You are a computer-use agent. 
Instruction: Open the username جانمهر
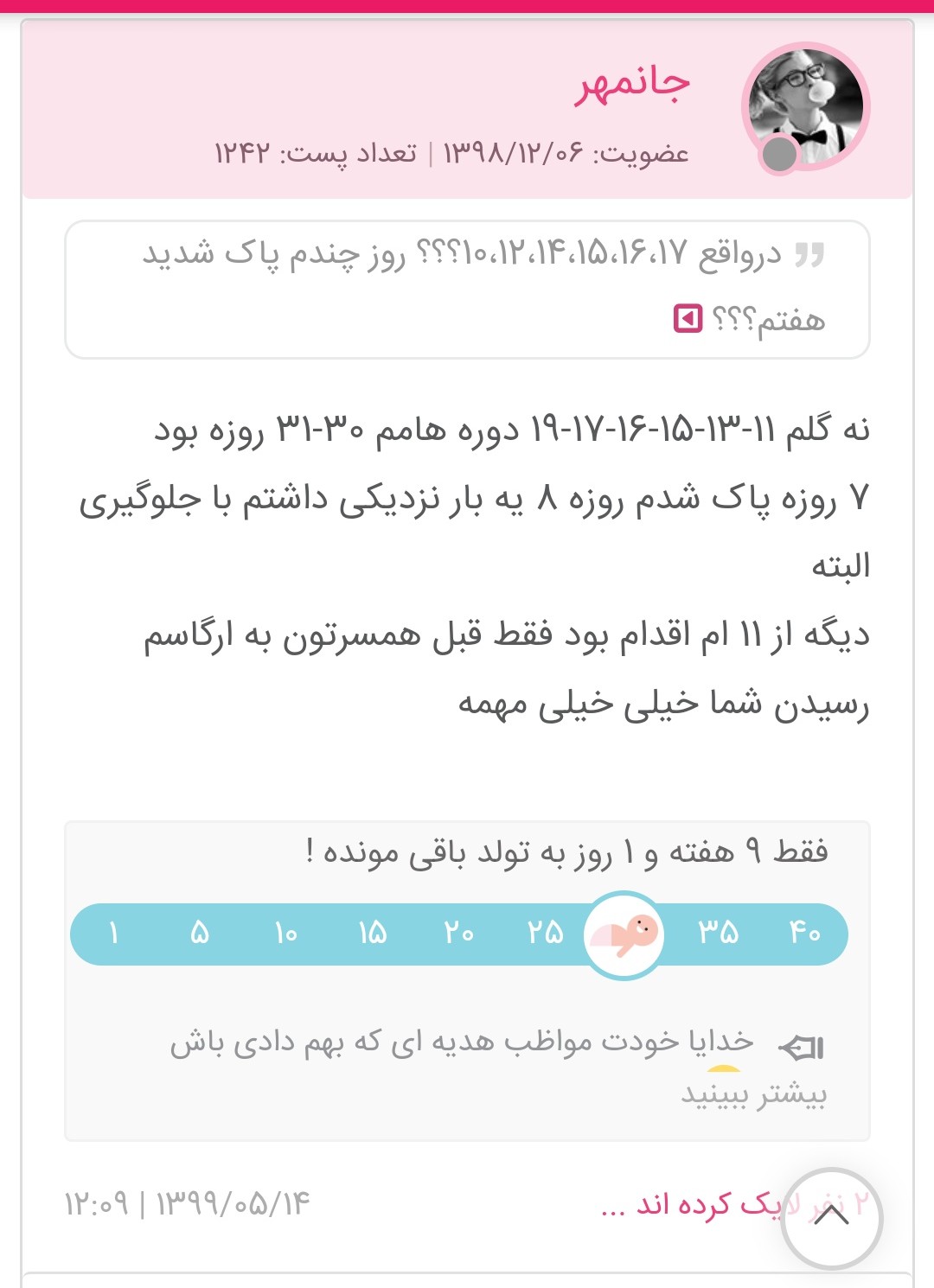(633, 86)
